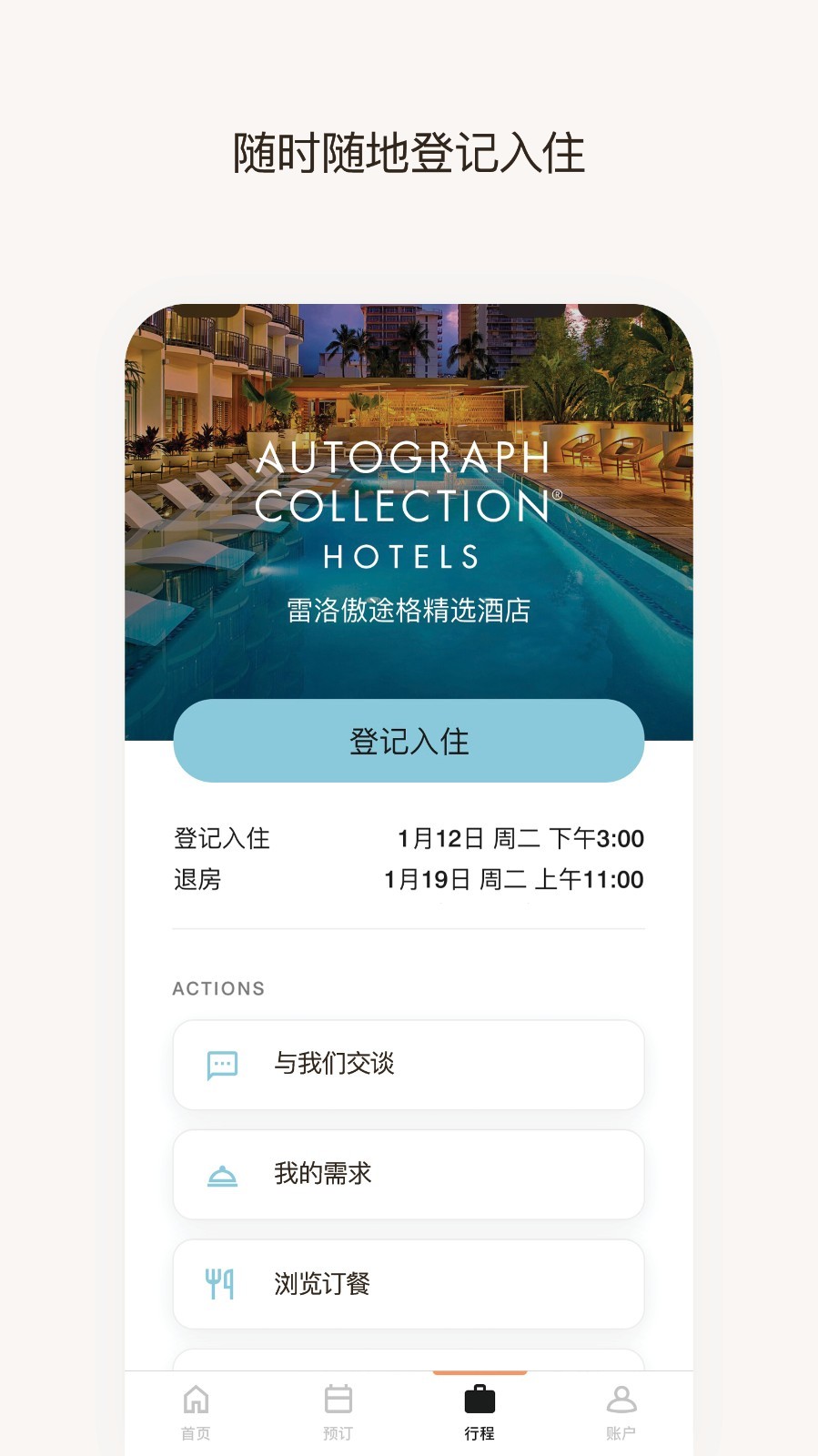Image resolution: width=818 pixels, height=1456 pixels.
Task: Select the calendar reservation icon 预订
Action: (x=337, y=1399)
